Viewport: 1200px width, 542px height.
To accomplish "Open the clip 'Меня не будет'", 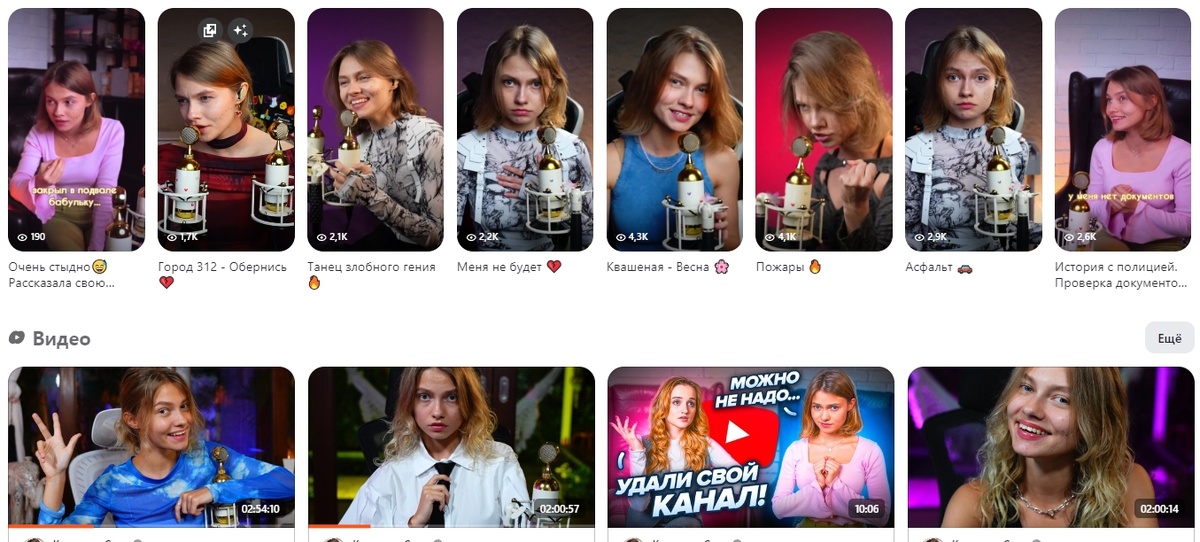I will [x=525, y=130].
